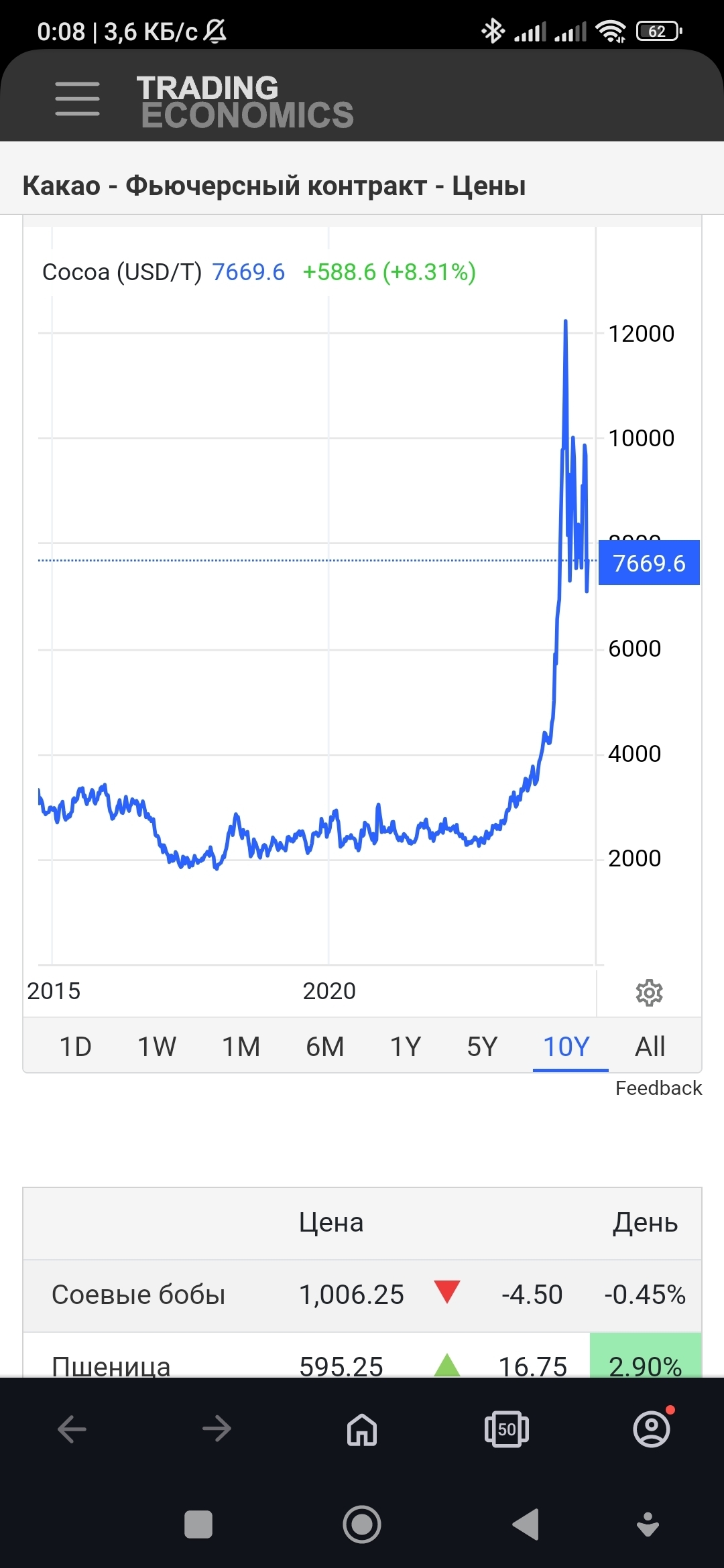Open the Соевые бобы commodity row
The height and width of the screenshot is (1568, 724).
138,1295
